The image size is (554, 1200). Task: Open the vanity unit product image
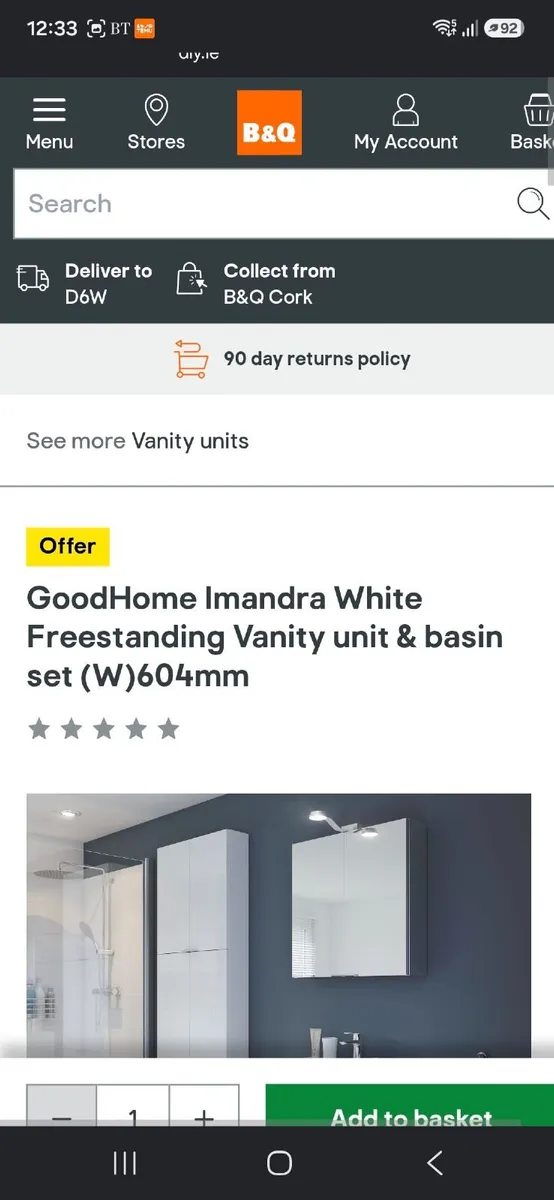click(x=279, y=925)
